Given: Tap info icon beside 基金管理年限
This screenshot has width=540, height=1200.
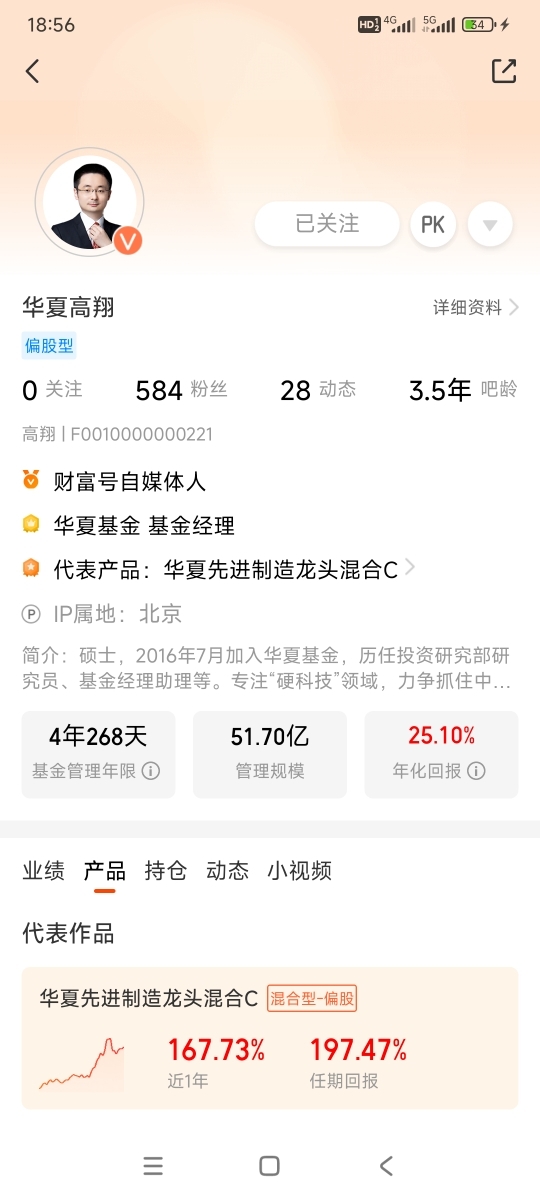Looking at the screenshot, I should (x=150, y=771).
